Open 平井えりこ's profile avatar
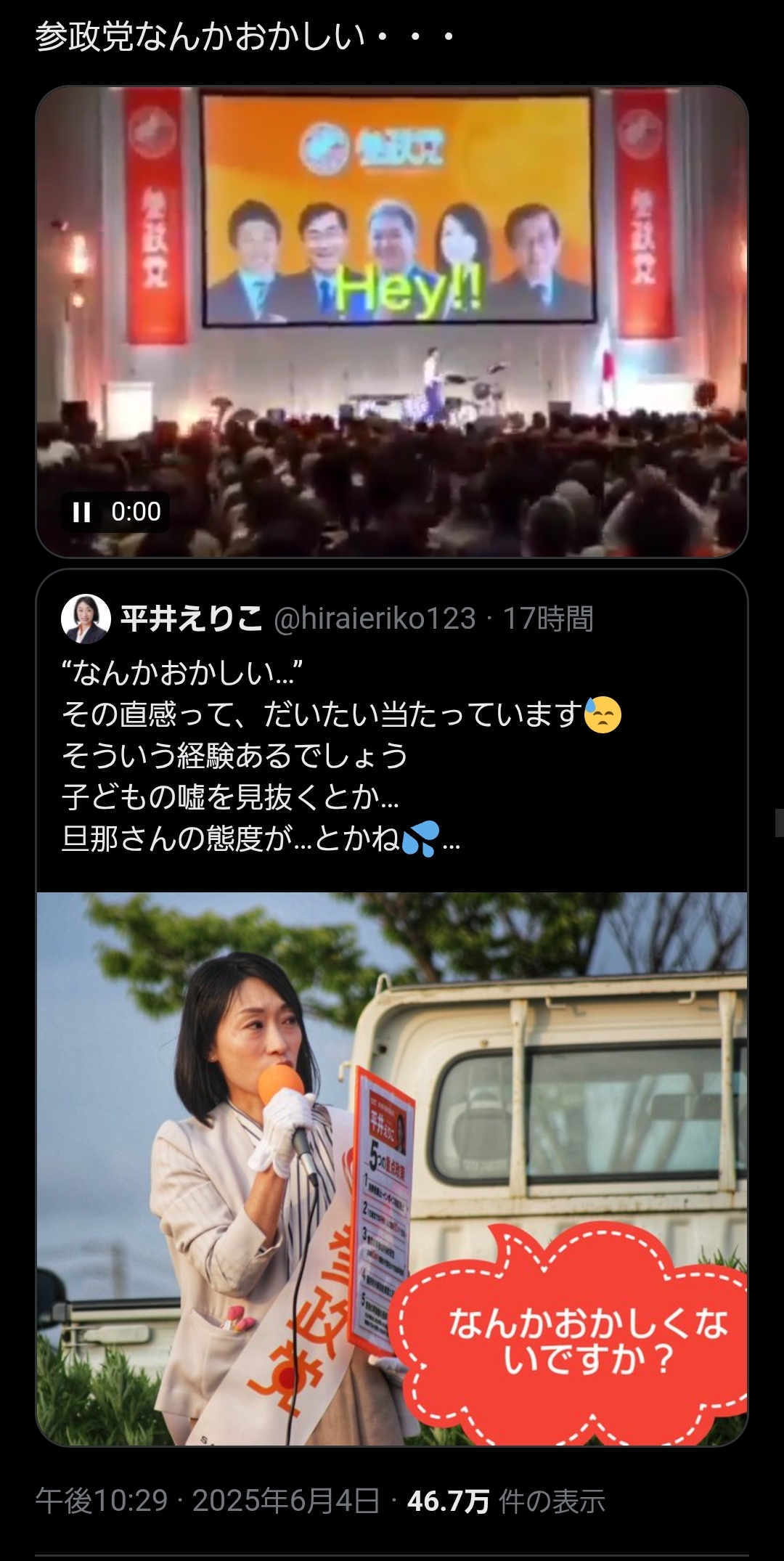Viewport: 784px width, 1561px height. [x=86, y=619]
